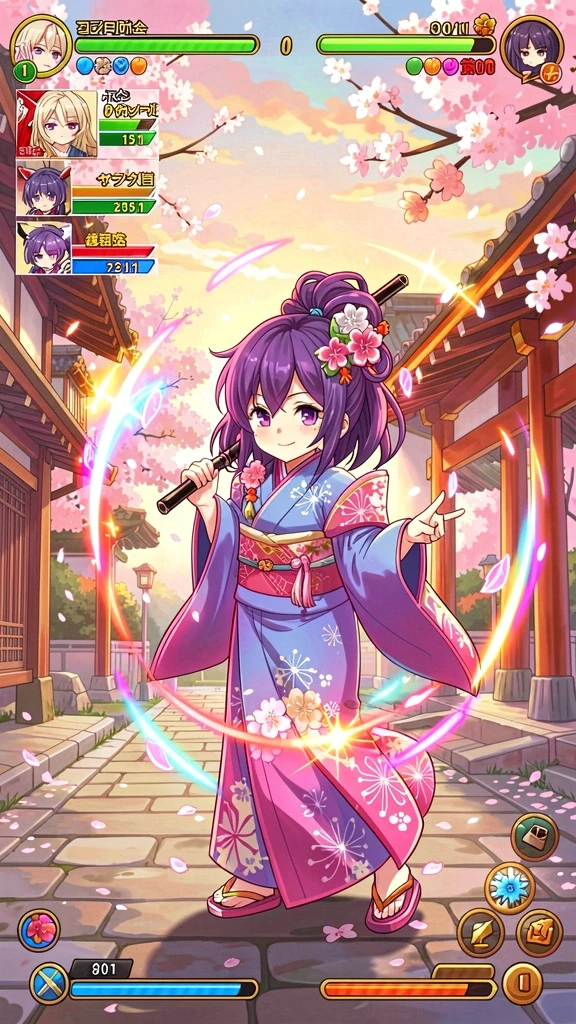Tap the golden crystal skill button

[539, 933]
